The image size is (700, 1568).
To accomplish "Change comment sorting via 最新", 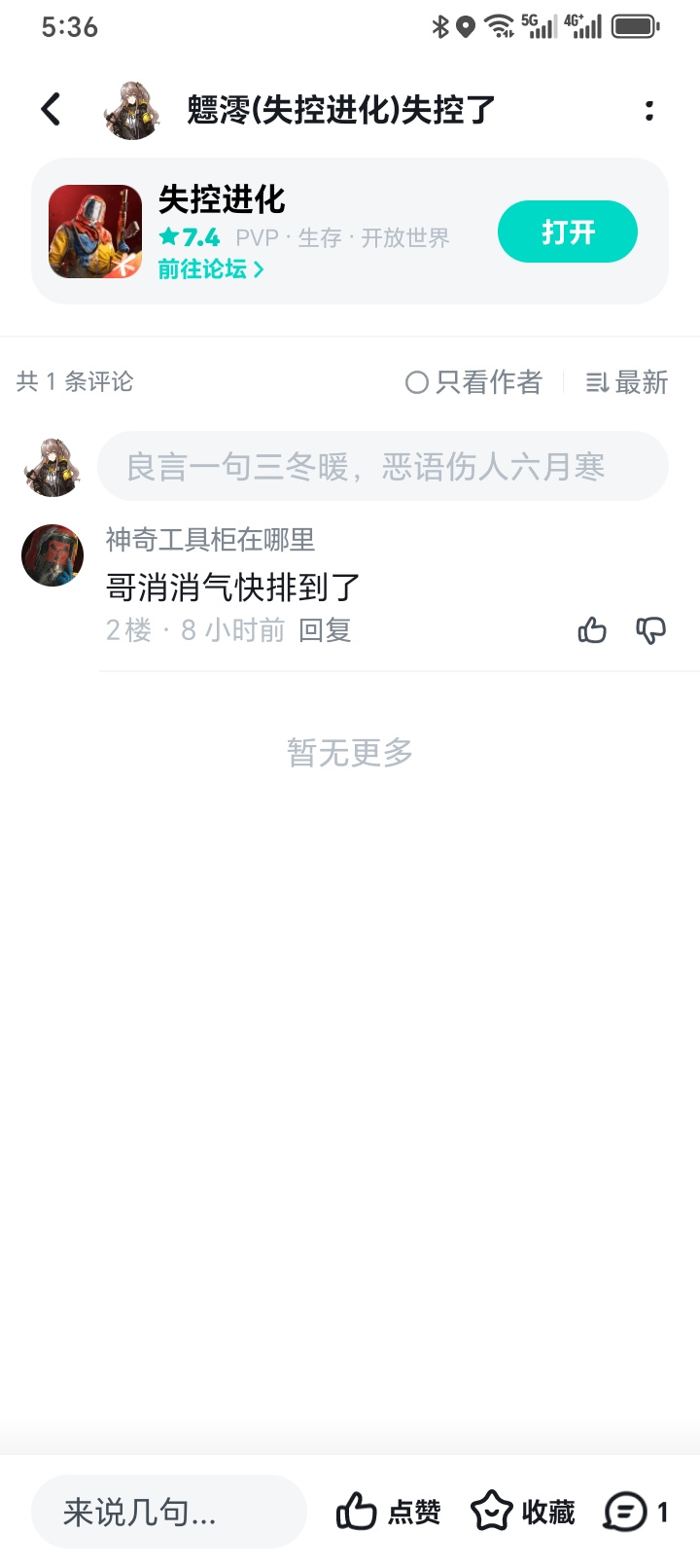I will click(627, 382).
